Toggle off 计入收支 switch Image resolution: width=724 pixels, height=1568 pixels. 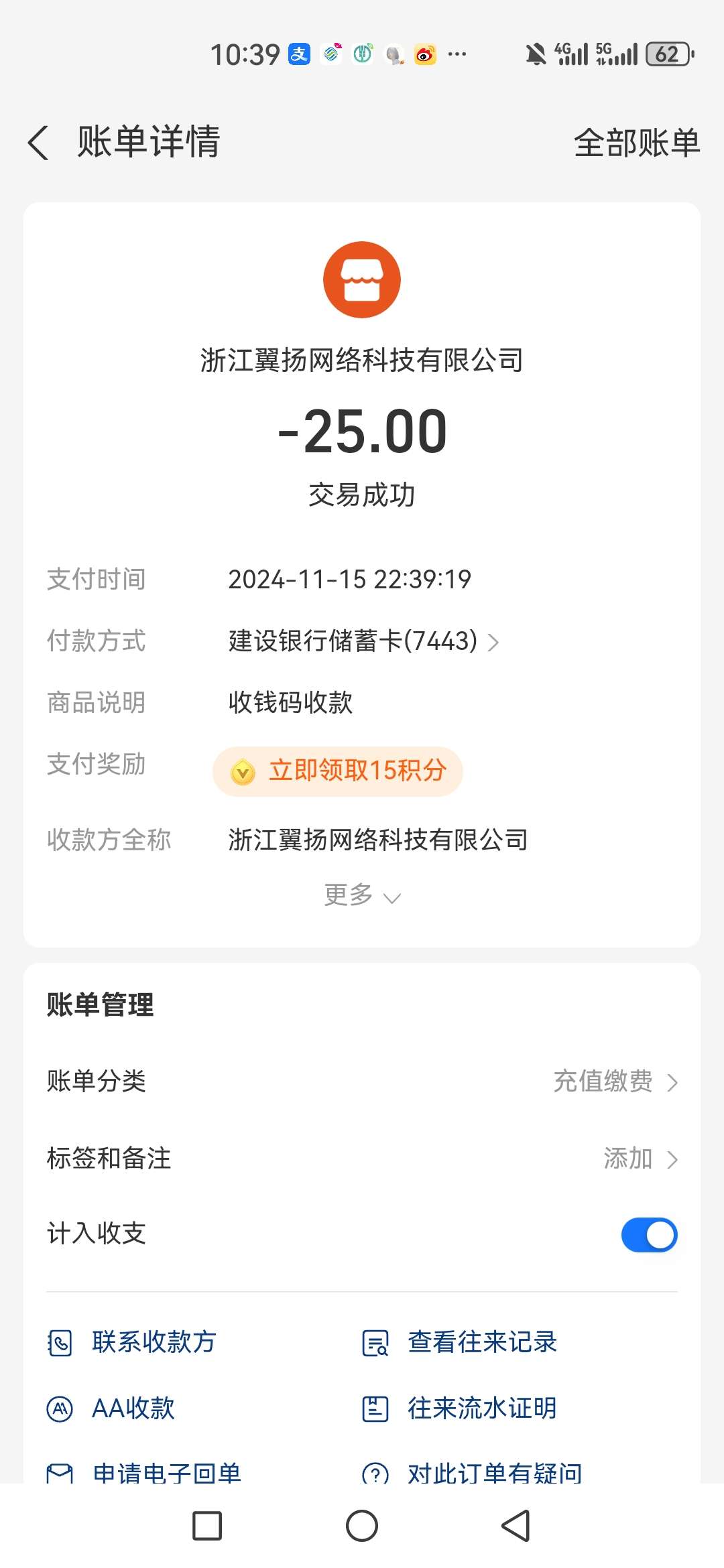649,1234
